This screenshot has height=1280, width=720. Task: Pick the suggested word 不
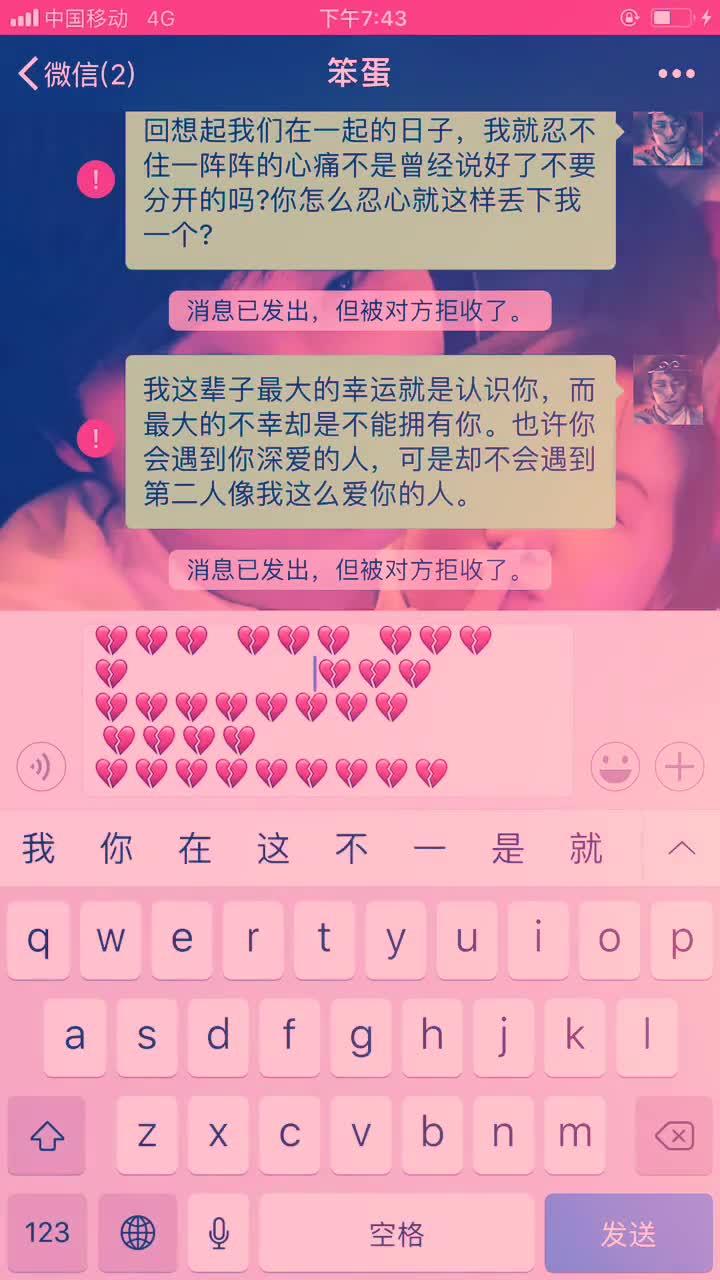352,848
